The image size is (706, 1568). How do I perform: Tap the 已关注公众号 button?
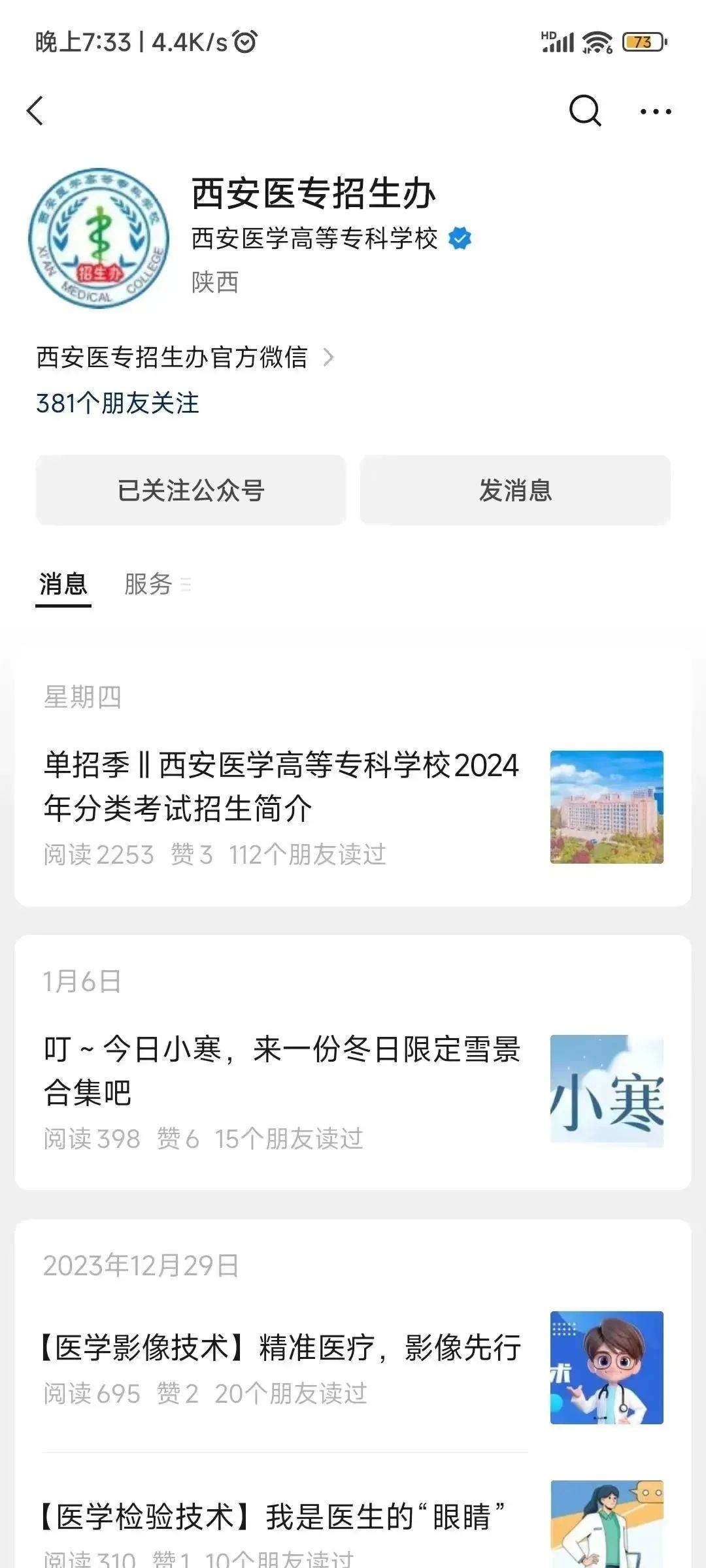(190, 490)
